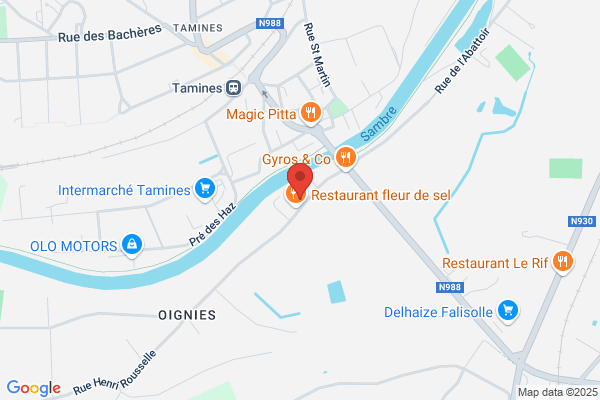This screenshot has width=600, height=400.
Task: Tap the Tamines train station icon
Action: click(x=233, y=88)
